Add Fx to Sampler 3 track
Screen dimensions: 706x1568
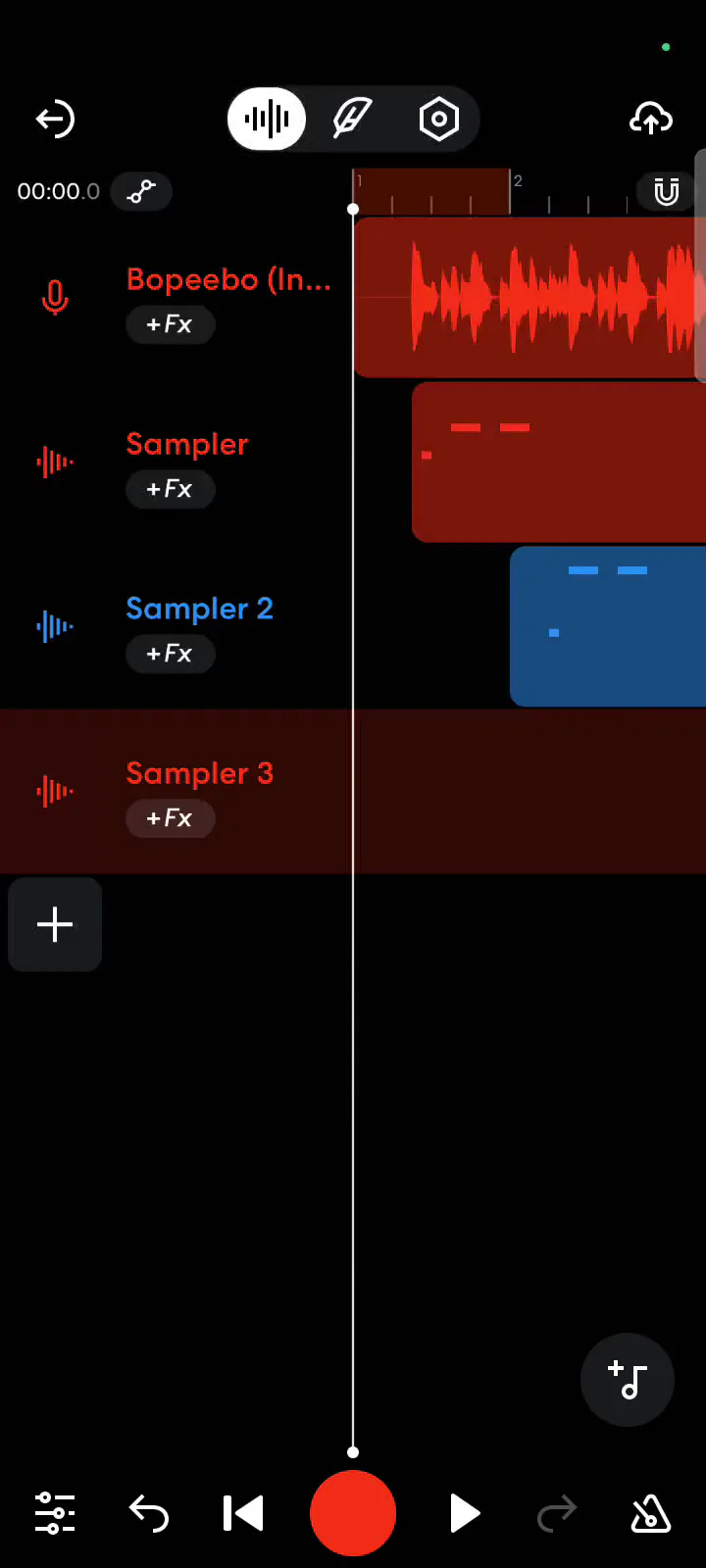click(171, 818)
